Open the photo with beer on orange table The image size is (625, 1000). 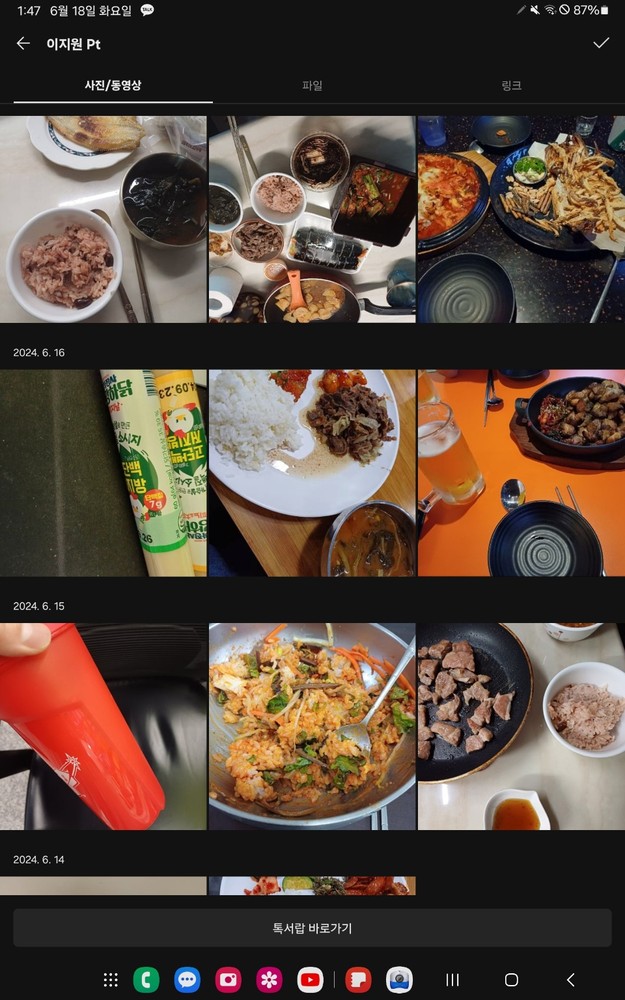(521, 473)
